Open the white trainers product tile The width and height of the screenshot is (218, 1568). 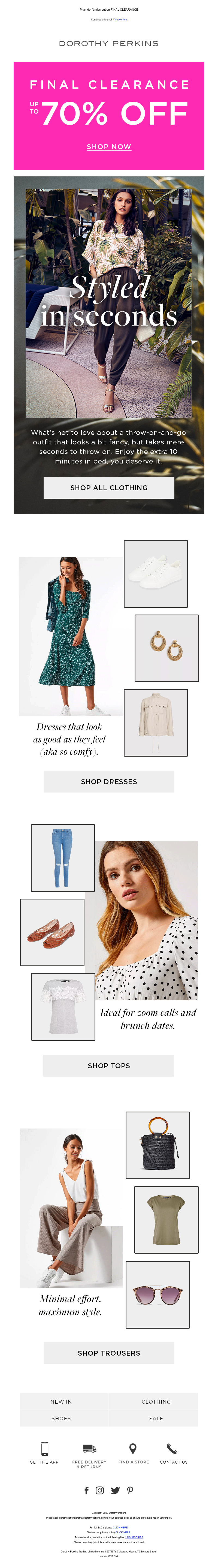tap(155, 573)
